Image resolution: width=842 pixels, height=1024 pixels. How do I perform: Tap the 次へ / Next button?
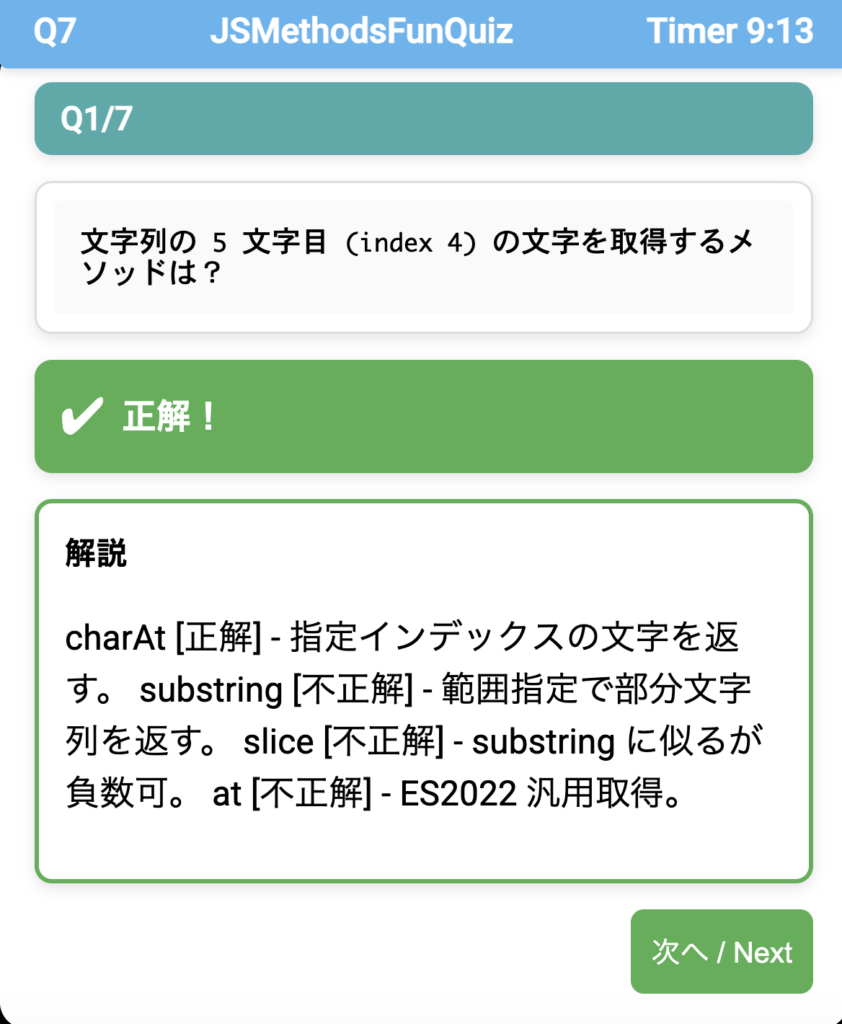pyautogui.click(x=721, y=951)
